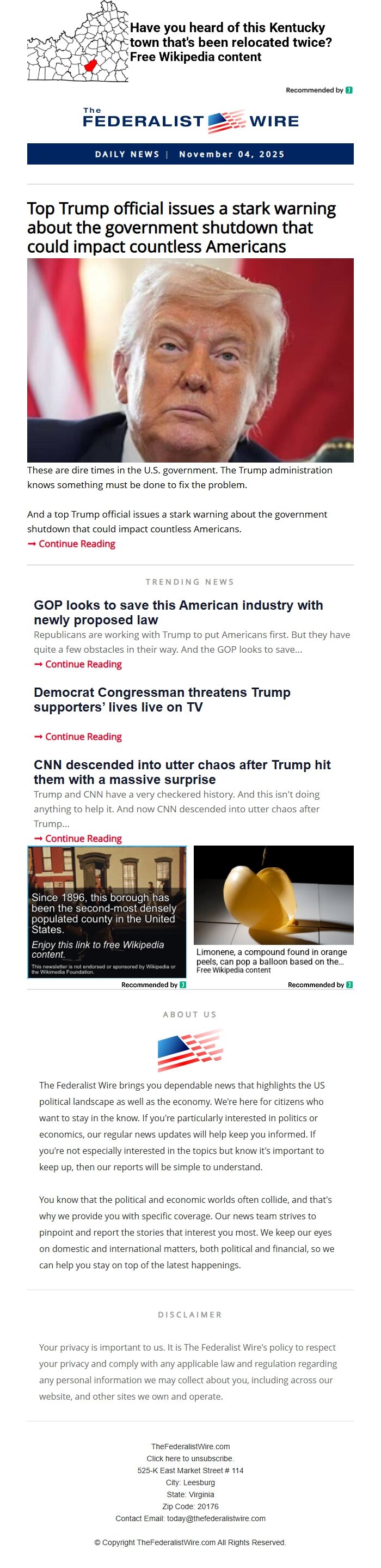381x1568 pixels.
Task: Open The Federalist Wire header logo
Action: (x=190, y=120)
